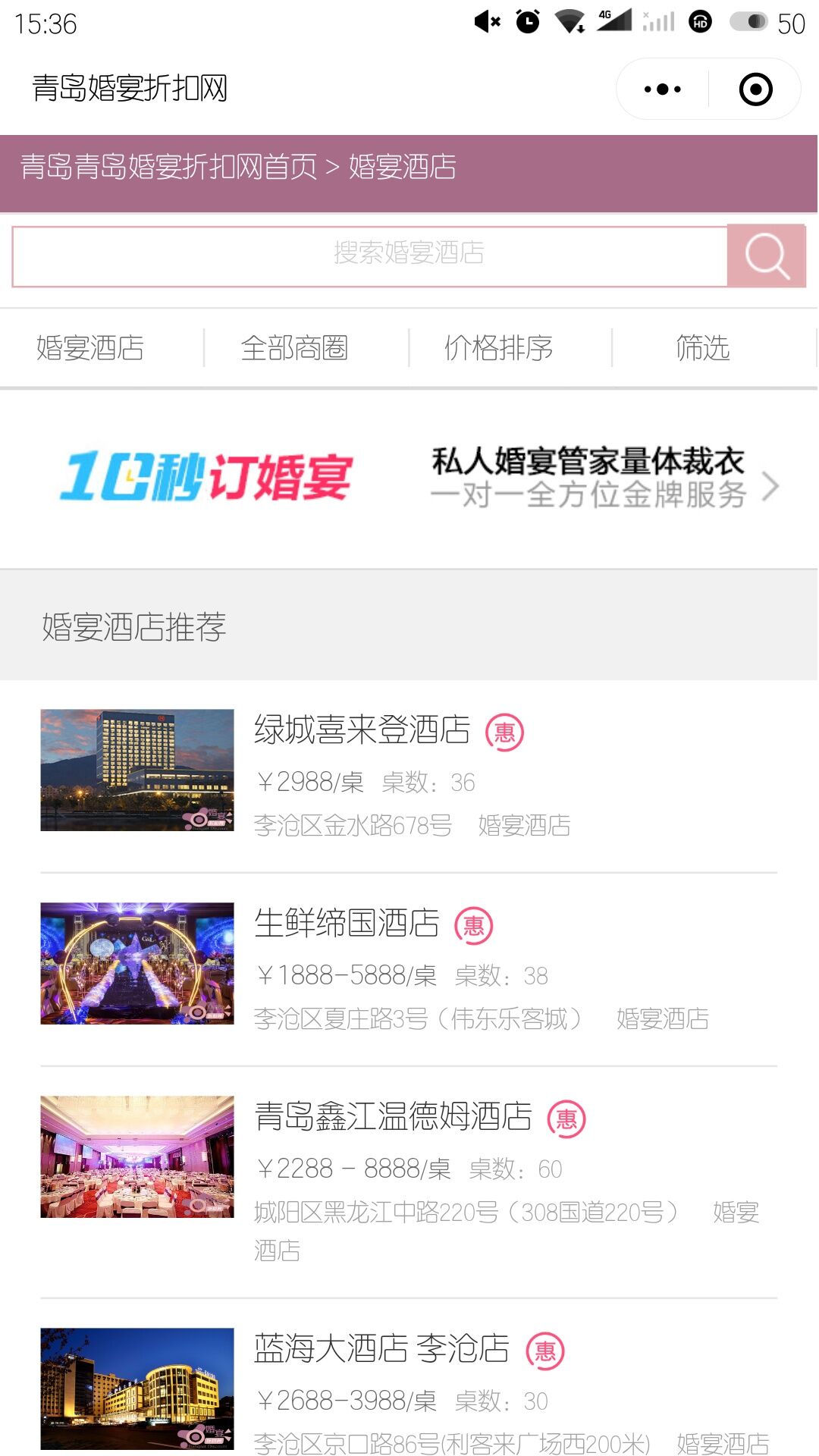Select 价格排序 to sort by price

pyautogui.click(x=498, y=348)
